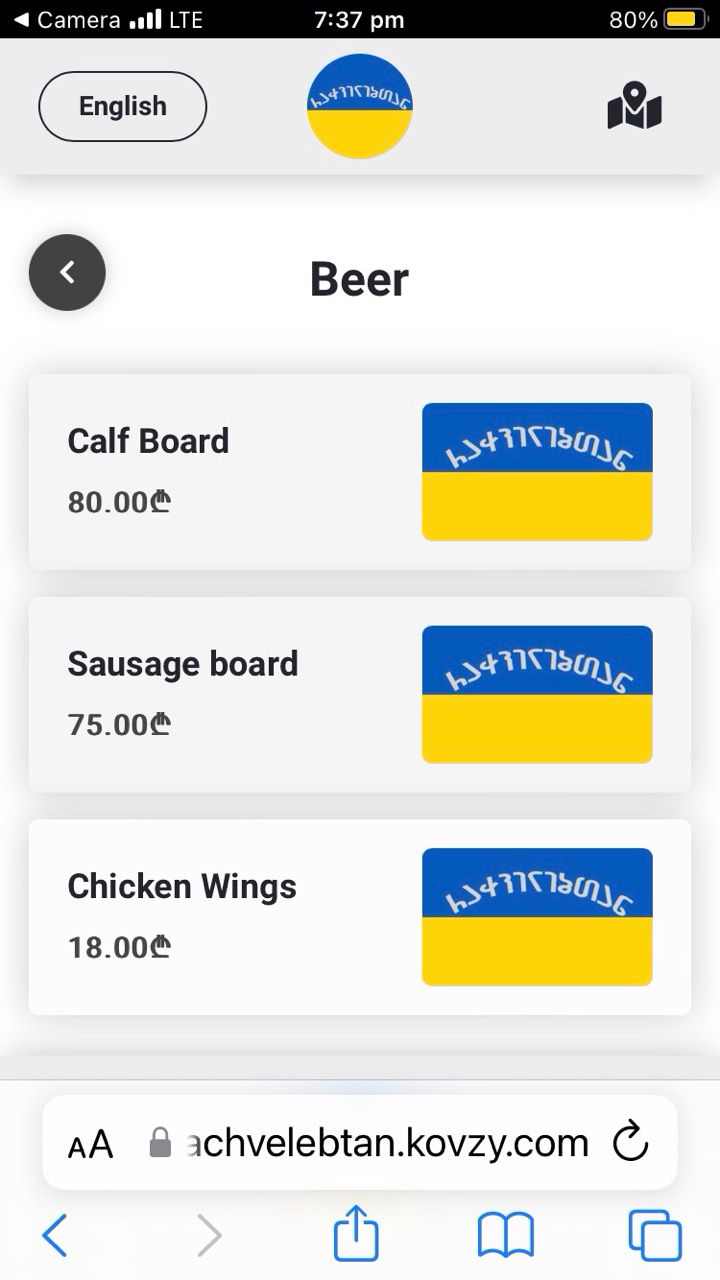The width and height of the screenshot is (720, 1280).
Task: Go back from the Beer category
Action: 67,272
